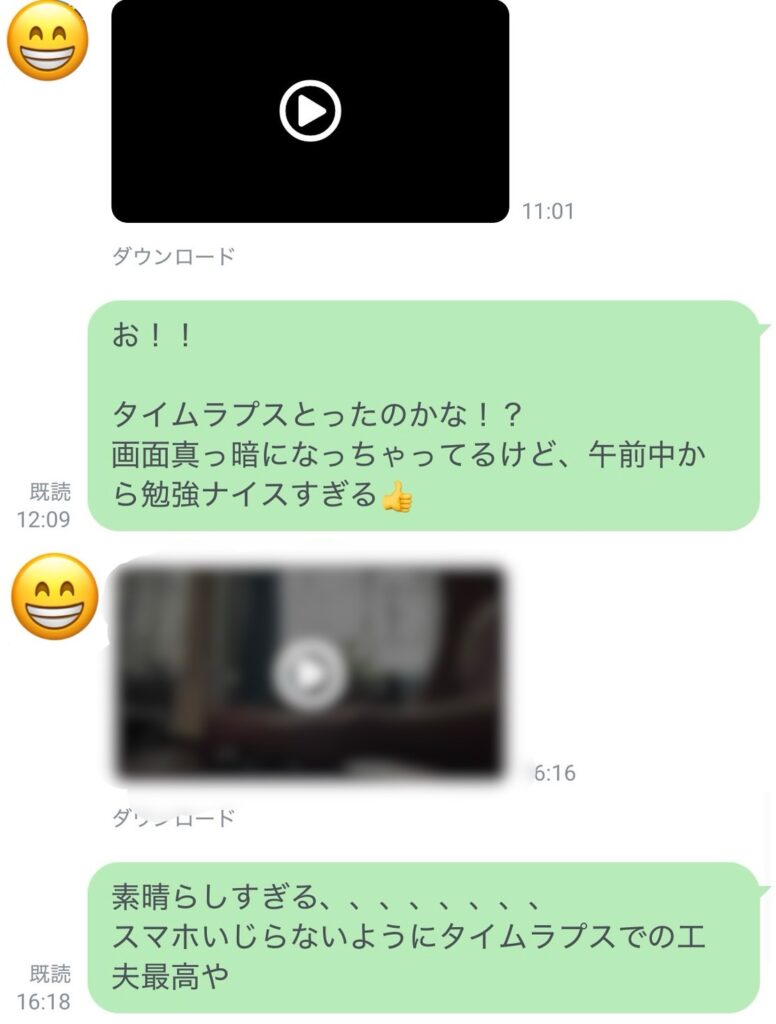The width and height of the screenshot is (776, 1024).
Task: Open sender's grinning emoji avatar beside black video
Action: tap(48, 42)
